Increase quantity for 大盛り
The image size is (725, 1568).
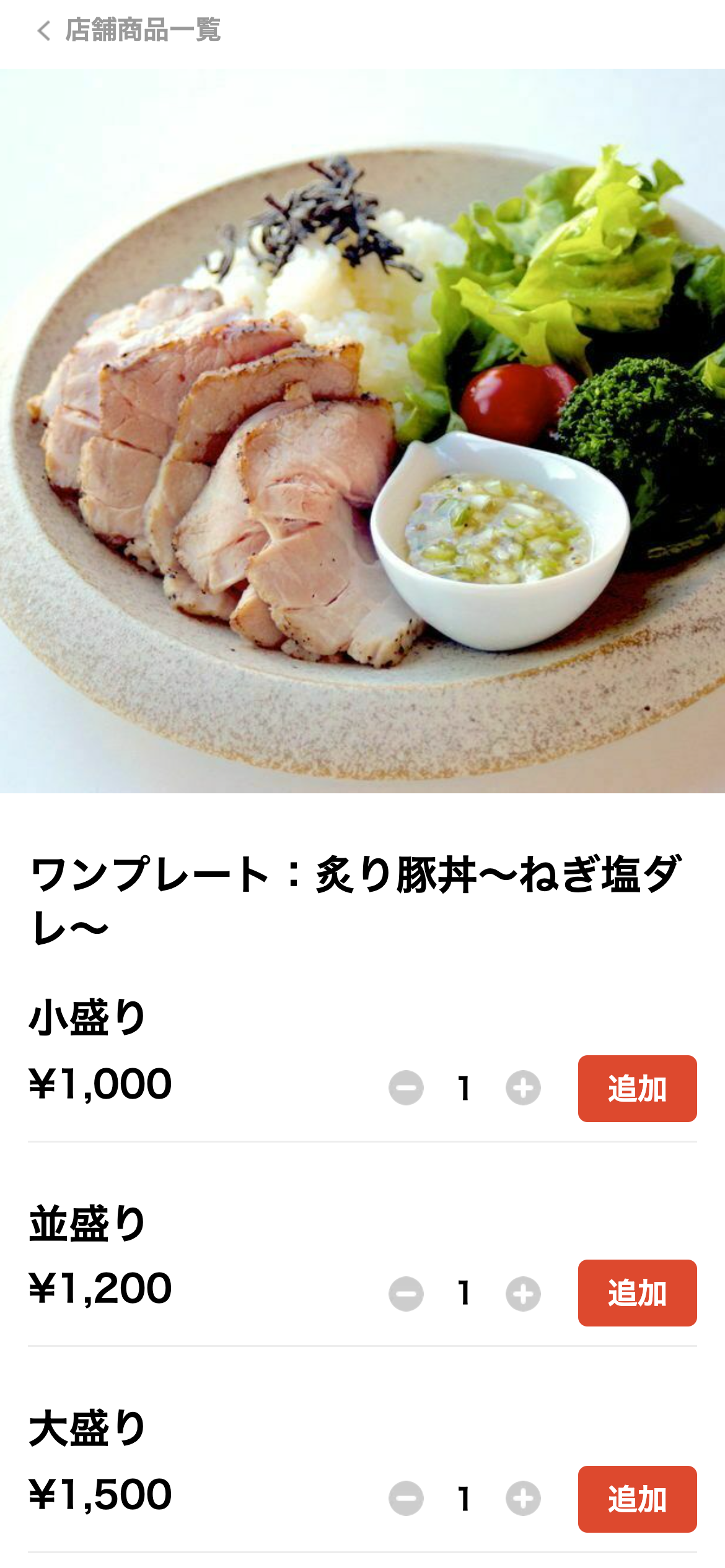(x=523, y=1499)
